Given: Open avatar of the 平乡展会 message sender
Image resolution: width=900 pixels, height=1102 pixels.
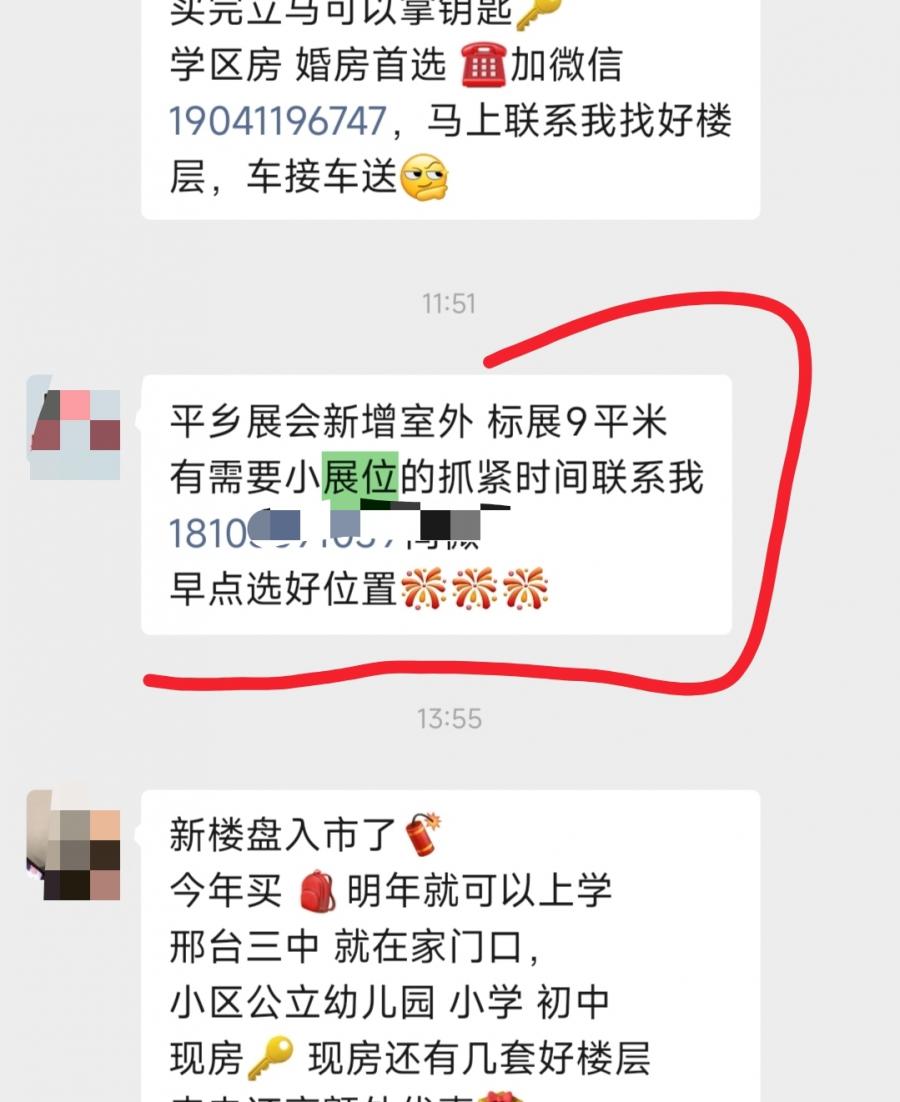Looking at the screenshot, I should [75, 427].
